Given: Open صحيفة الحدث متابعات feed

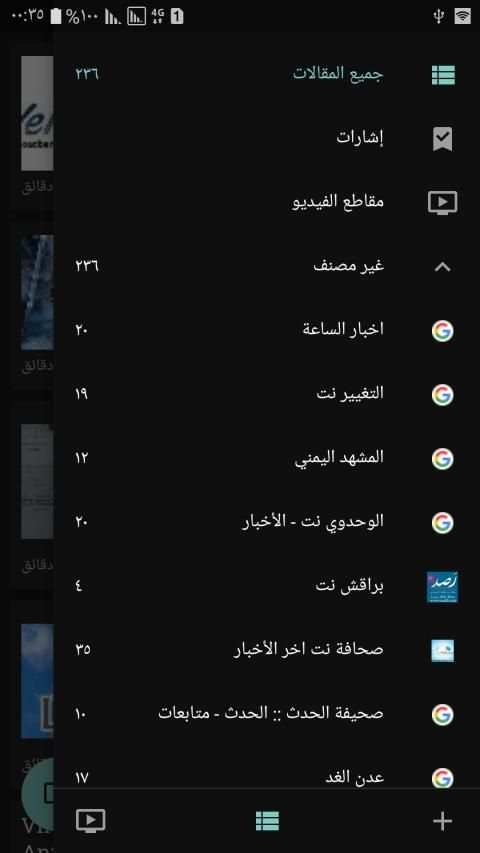Looking at the screenshot, I should [267, 714].
